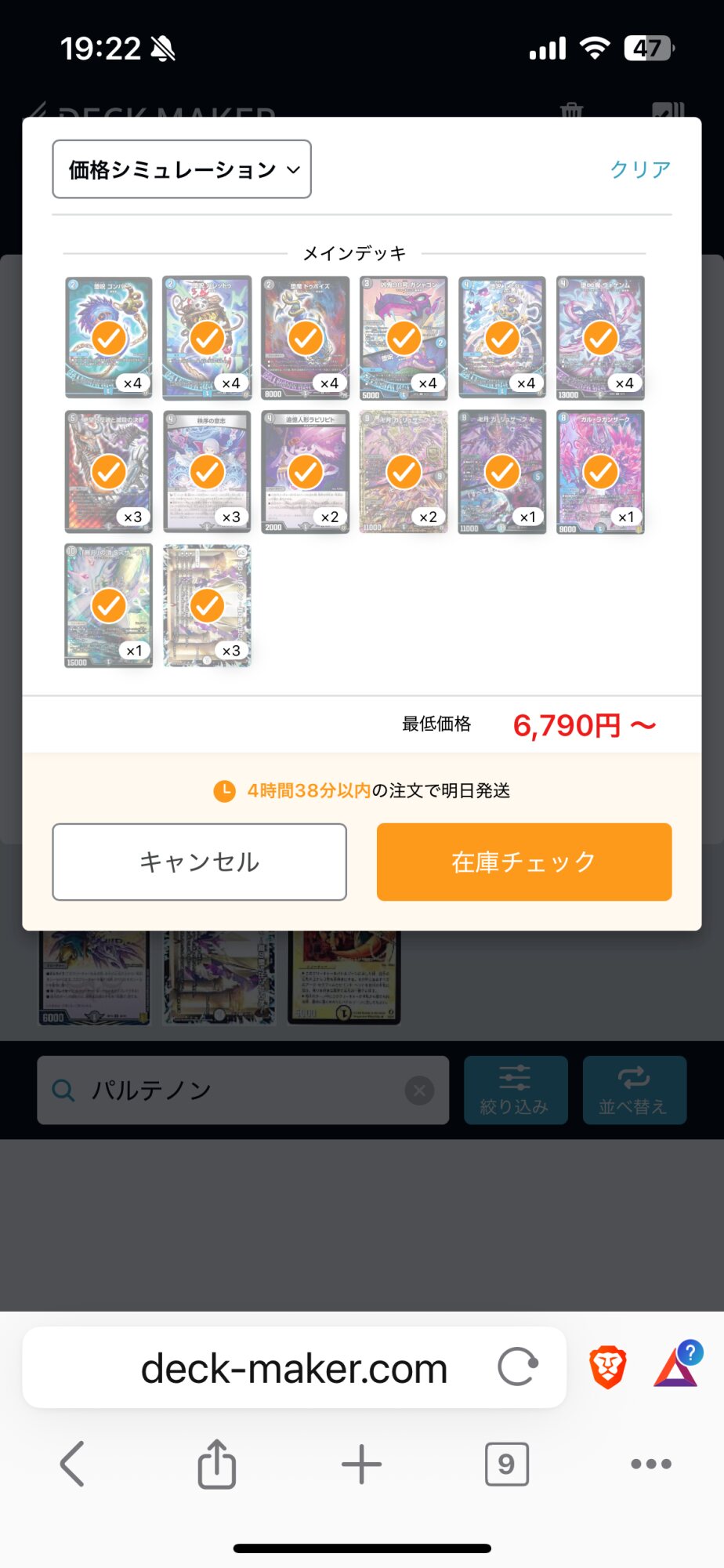This screenshot has height=1568, width=724.
Task: Reload the deck-maker.com page
Action: (518, 1367)
